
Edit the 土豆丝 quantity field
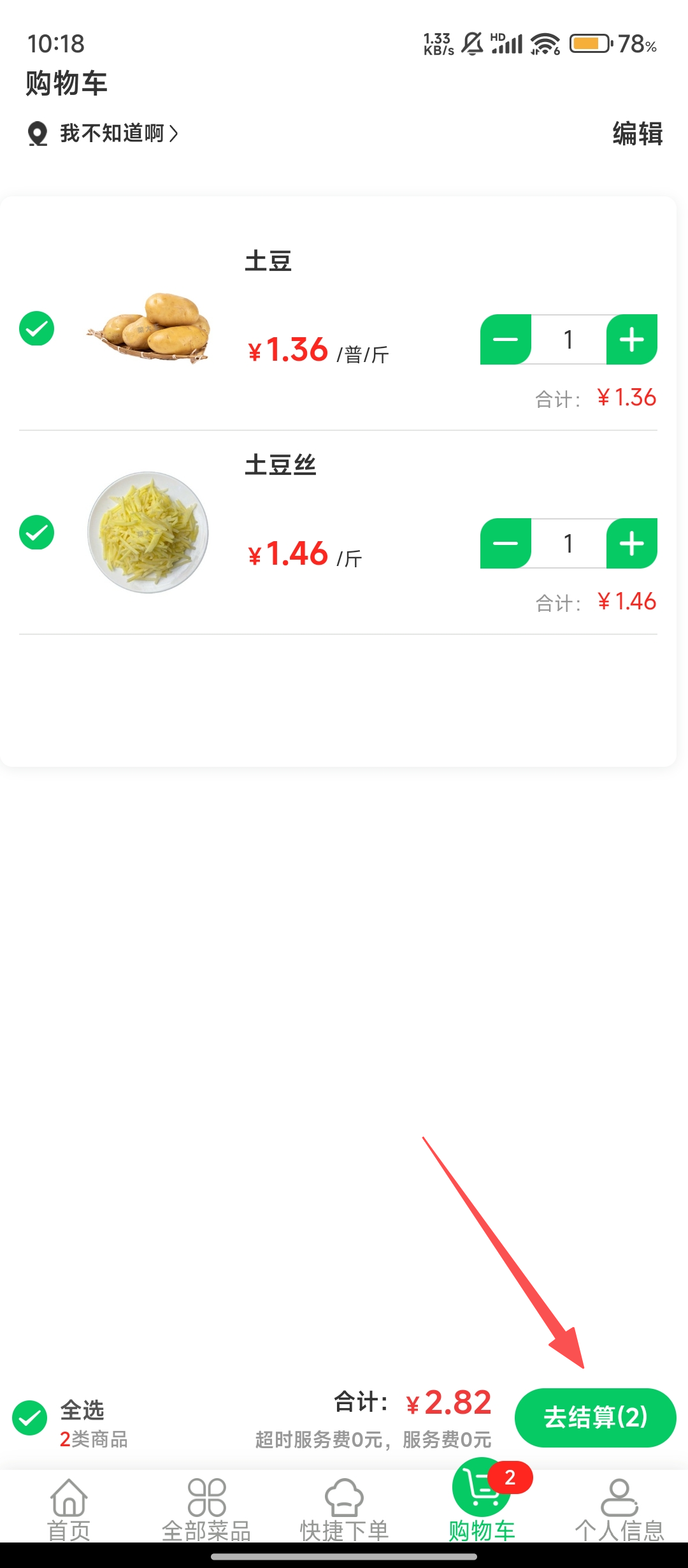tap(568, 544)
